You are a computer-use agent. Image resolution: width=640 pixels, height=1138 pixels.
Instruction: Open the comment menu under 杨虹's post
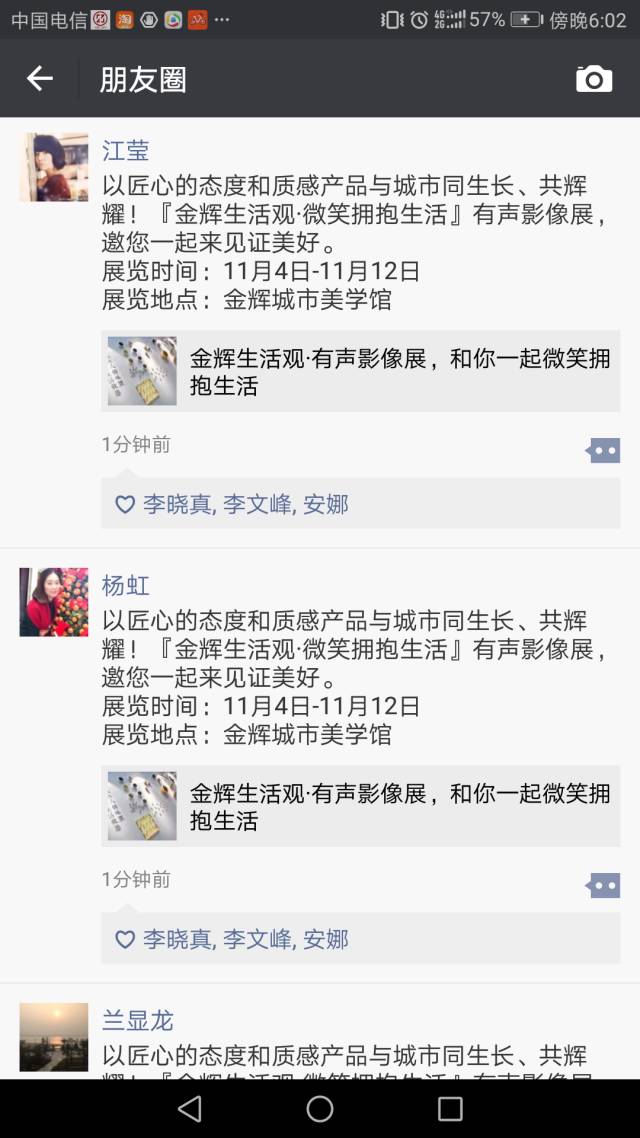click(604, 885)
